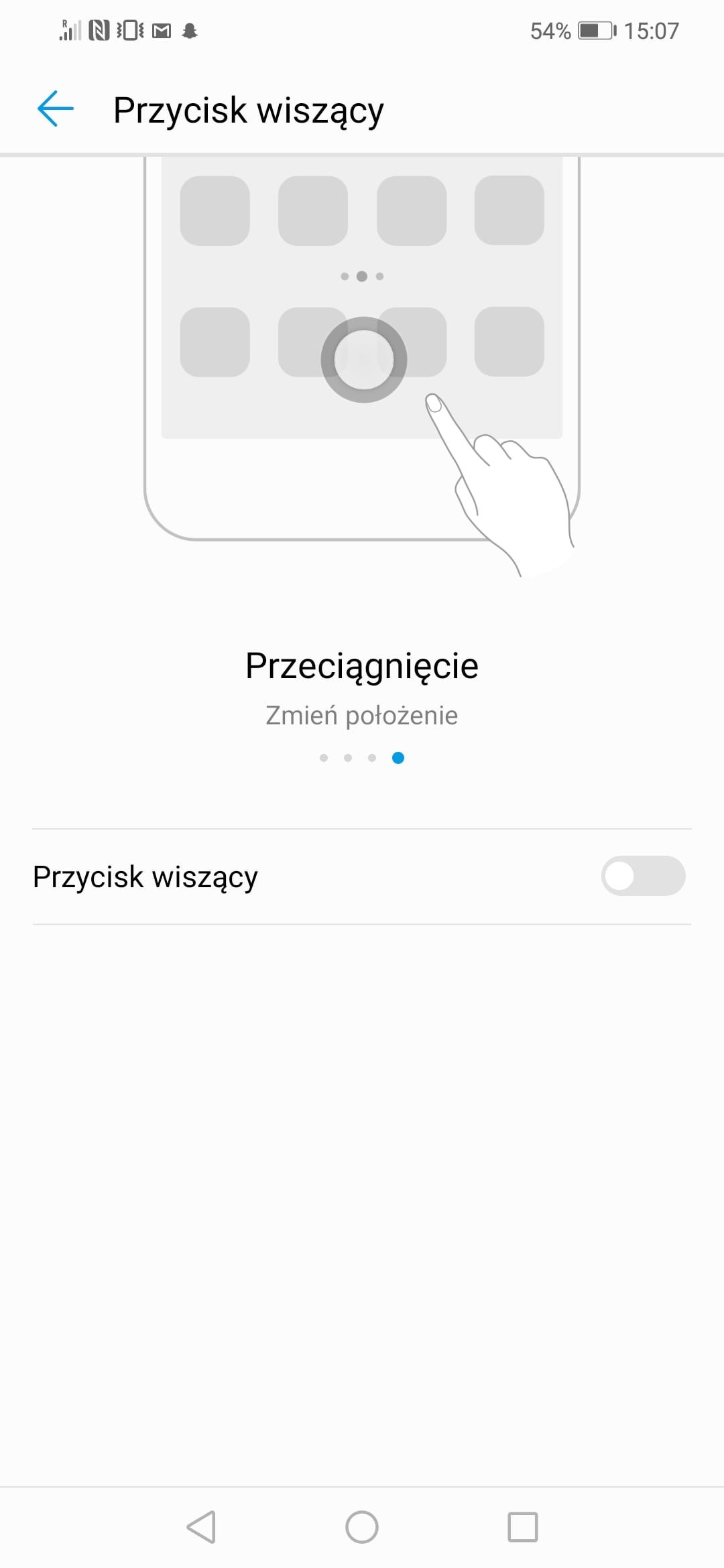Viewport: 724px width, 1568px height.
Task: Go back using the blue arrow
Action: [55, 109]
